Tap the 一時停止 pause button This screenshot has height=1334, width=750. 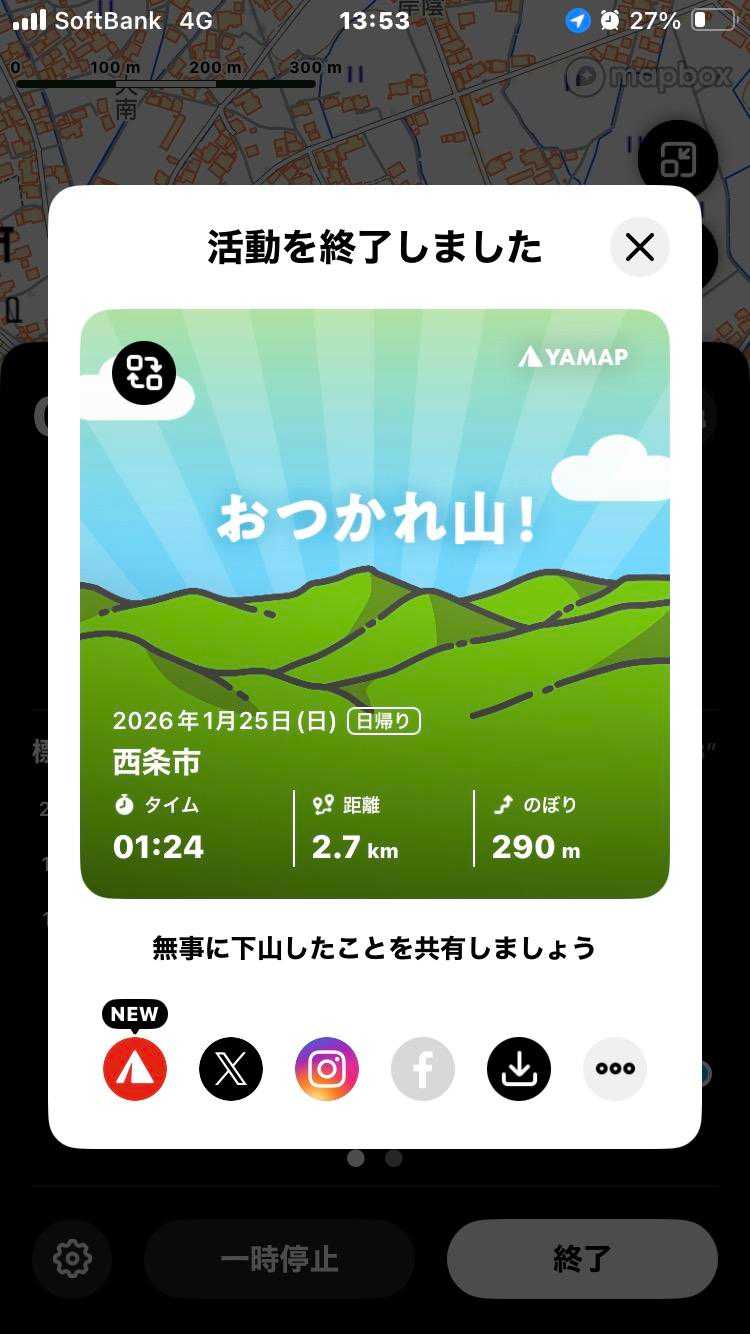(279, 1258)
